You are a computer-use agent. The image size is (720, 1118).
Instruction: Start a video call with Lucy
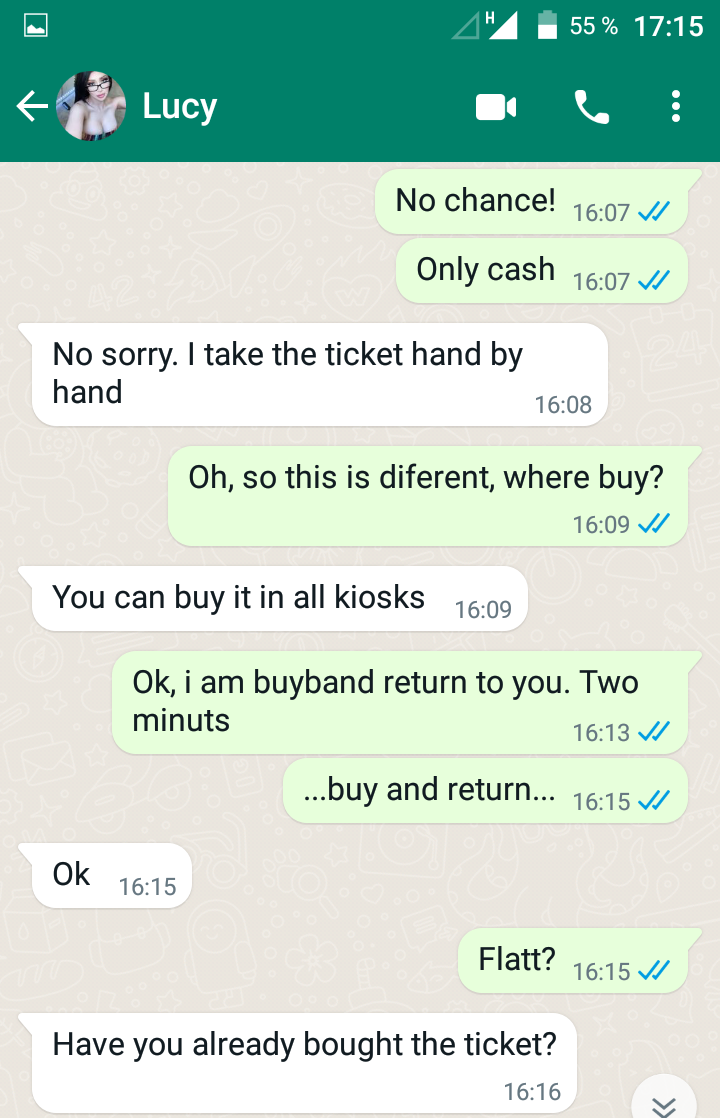(496, 106)
